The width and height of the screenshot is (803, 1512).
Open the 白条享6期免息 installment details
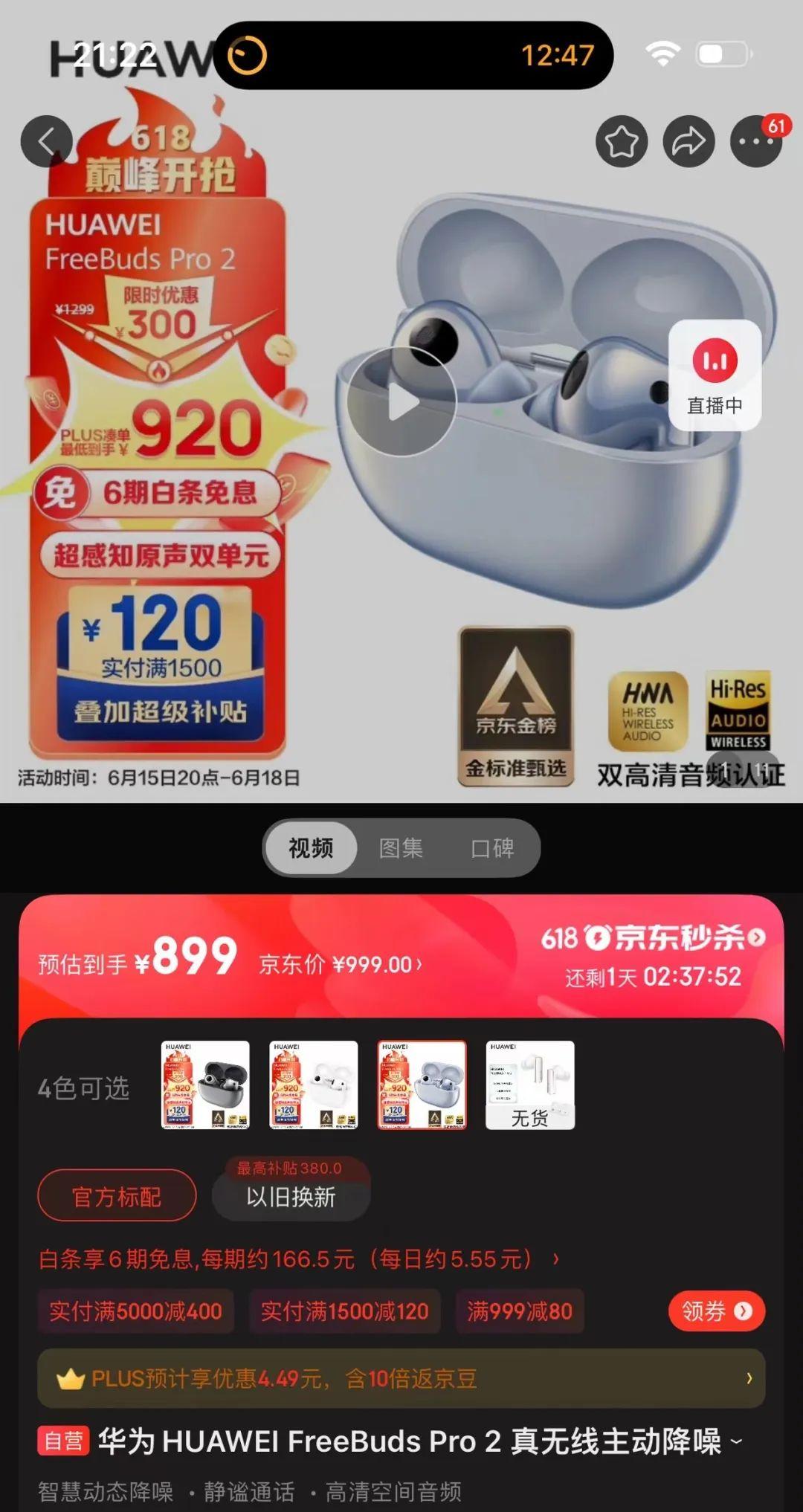(299, 1259)
